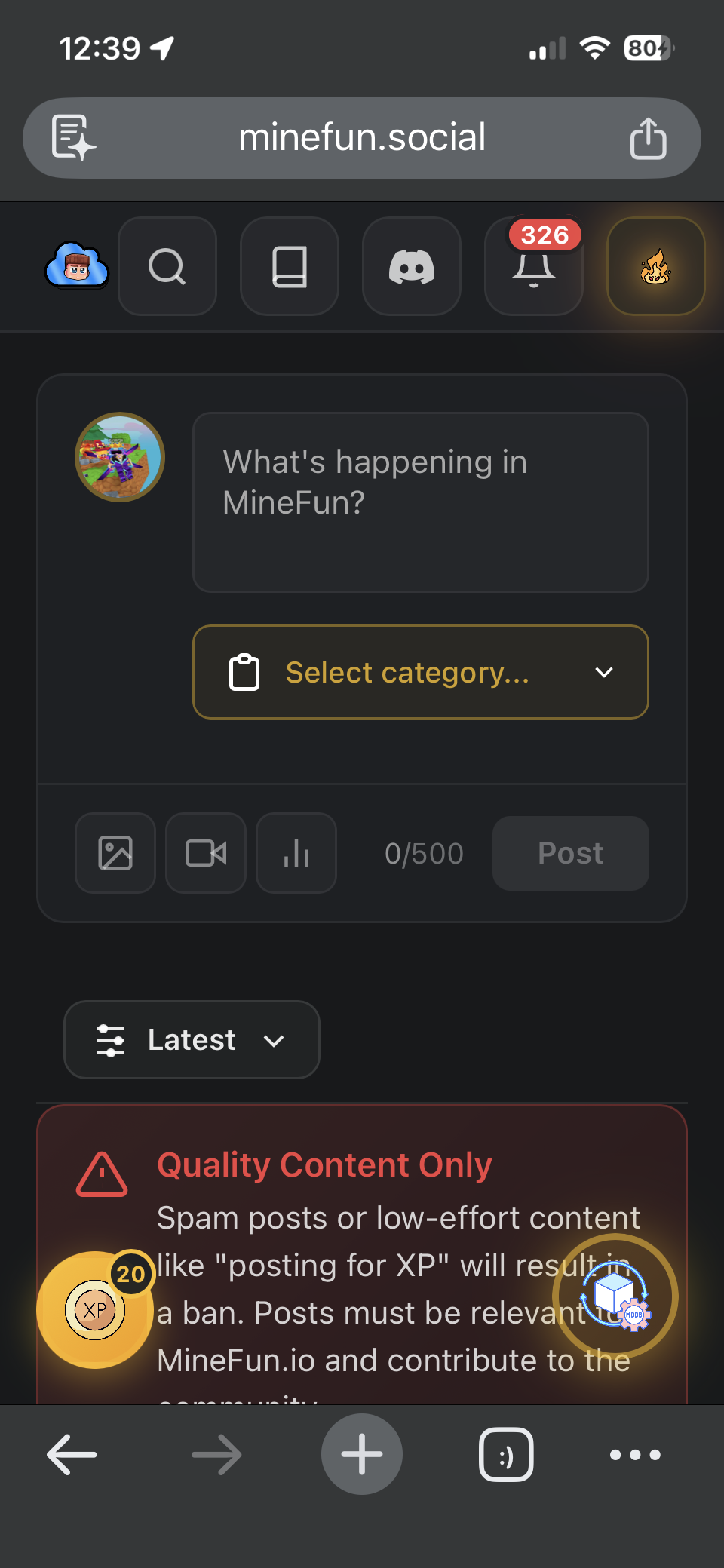724x1568 pixels.
Task: Open the XP coin floating button
Action: pos(95,1310)
